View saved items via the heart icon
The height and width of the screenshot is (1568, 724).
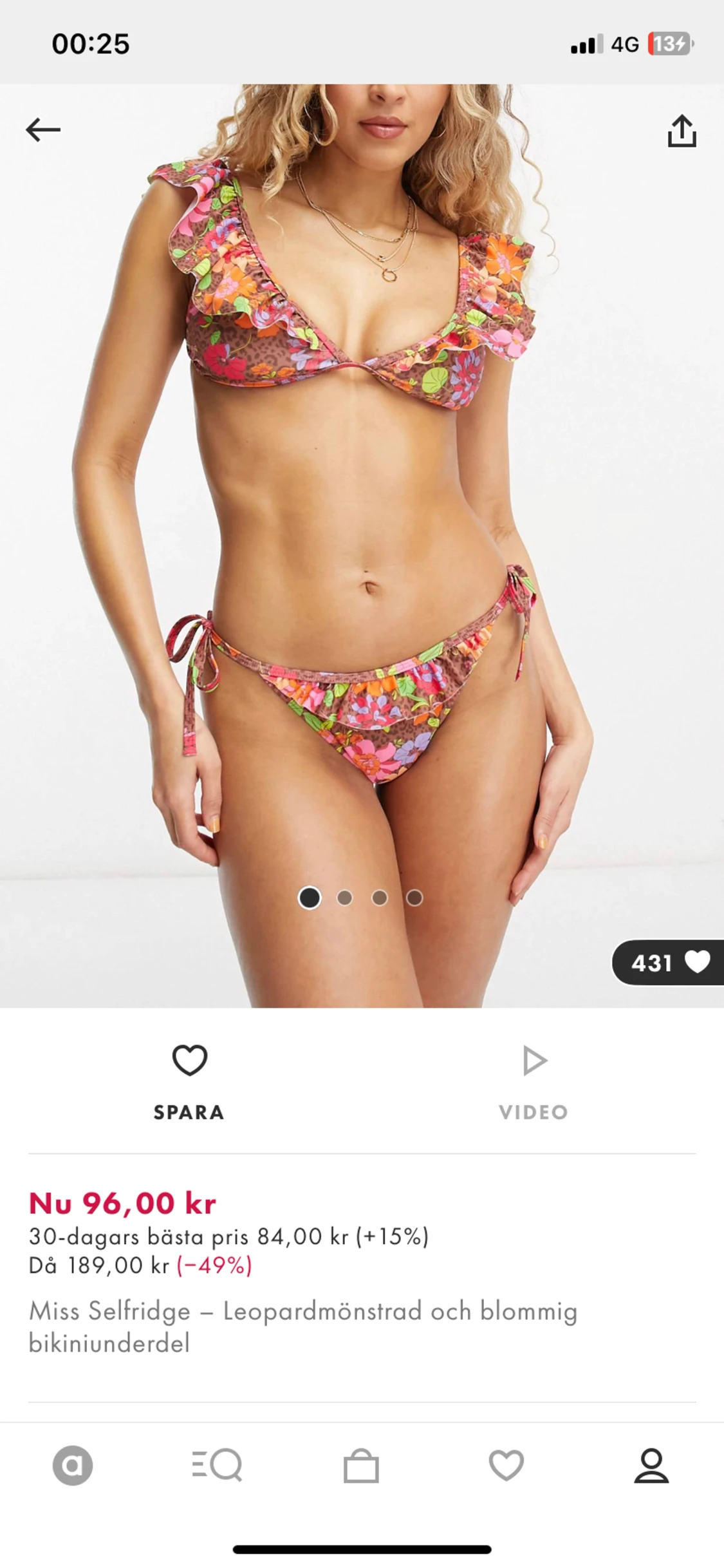(x=506, y=1478)
